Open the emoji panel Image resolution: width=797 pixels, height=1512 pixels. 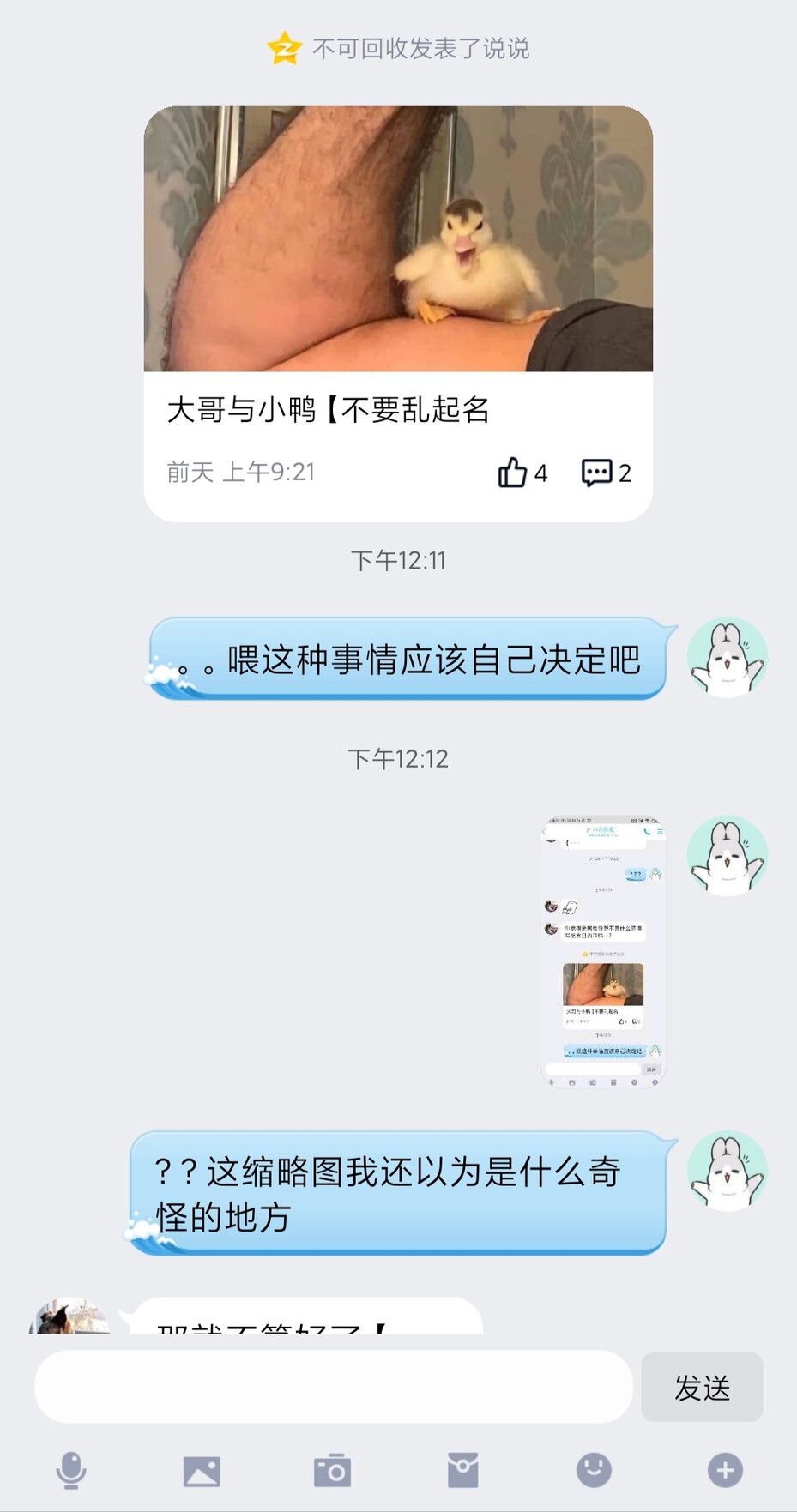click(x=594, y=1470)
